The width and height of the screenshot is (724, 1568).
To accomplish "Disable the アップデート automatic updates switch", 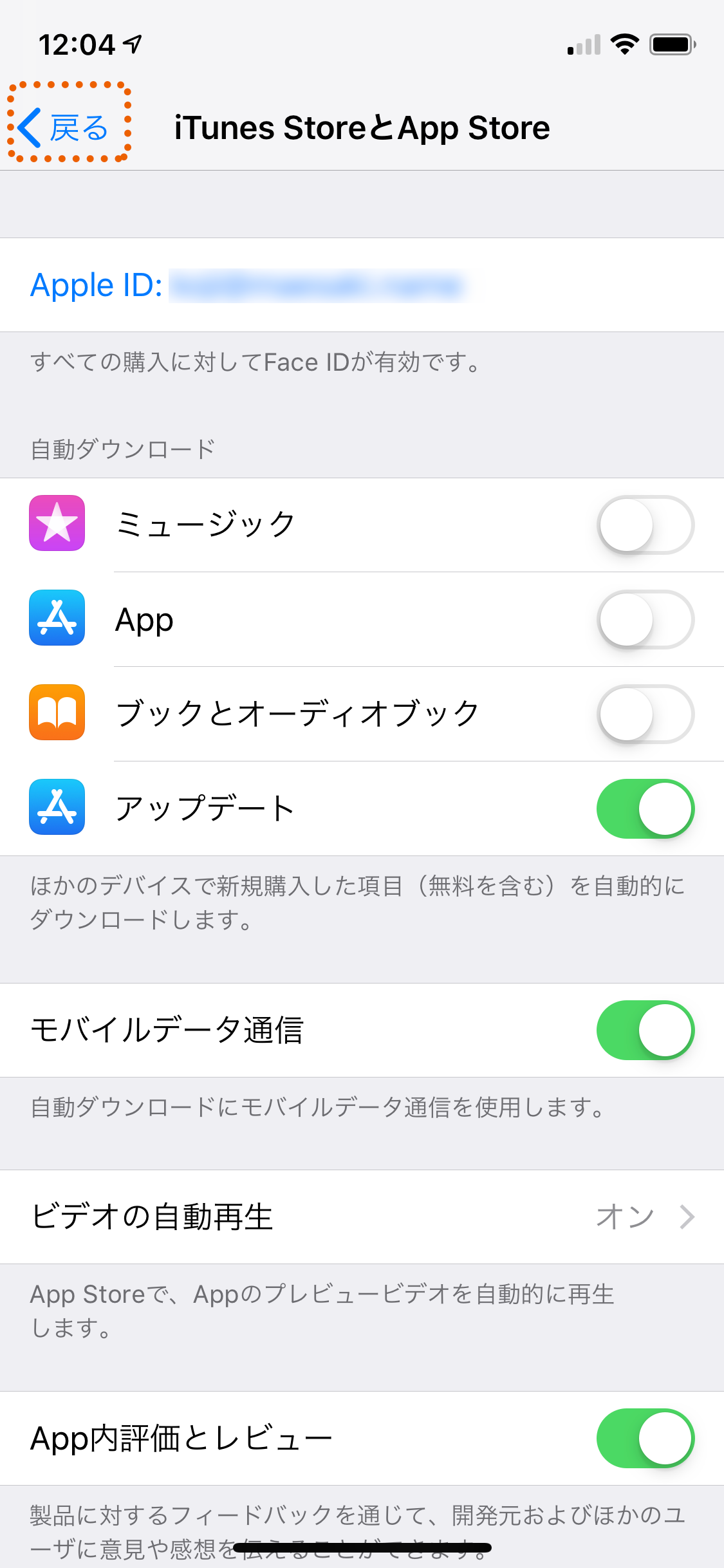I will pos(645,808).
